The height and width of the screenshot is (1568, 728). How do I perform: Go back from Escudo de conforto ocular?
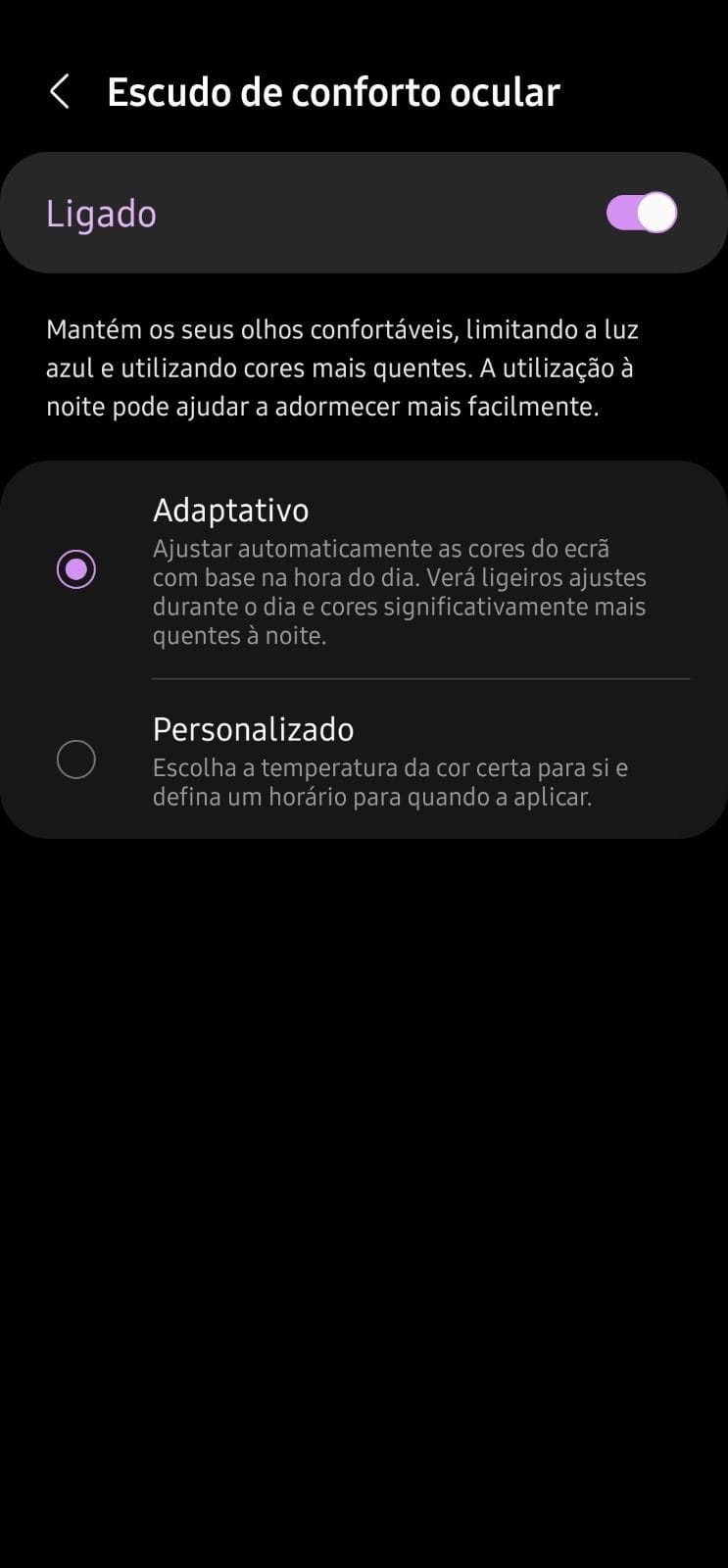coord(60,92)
